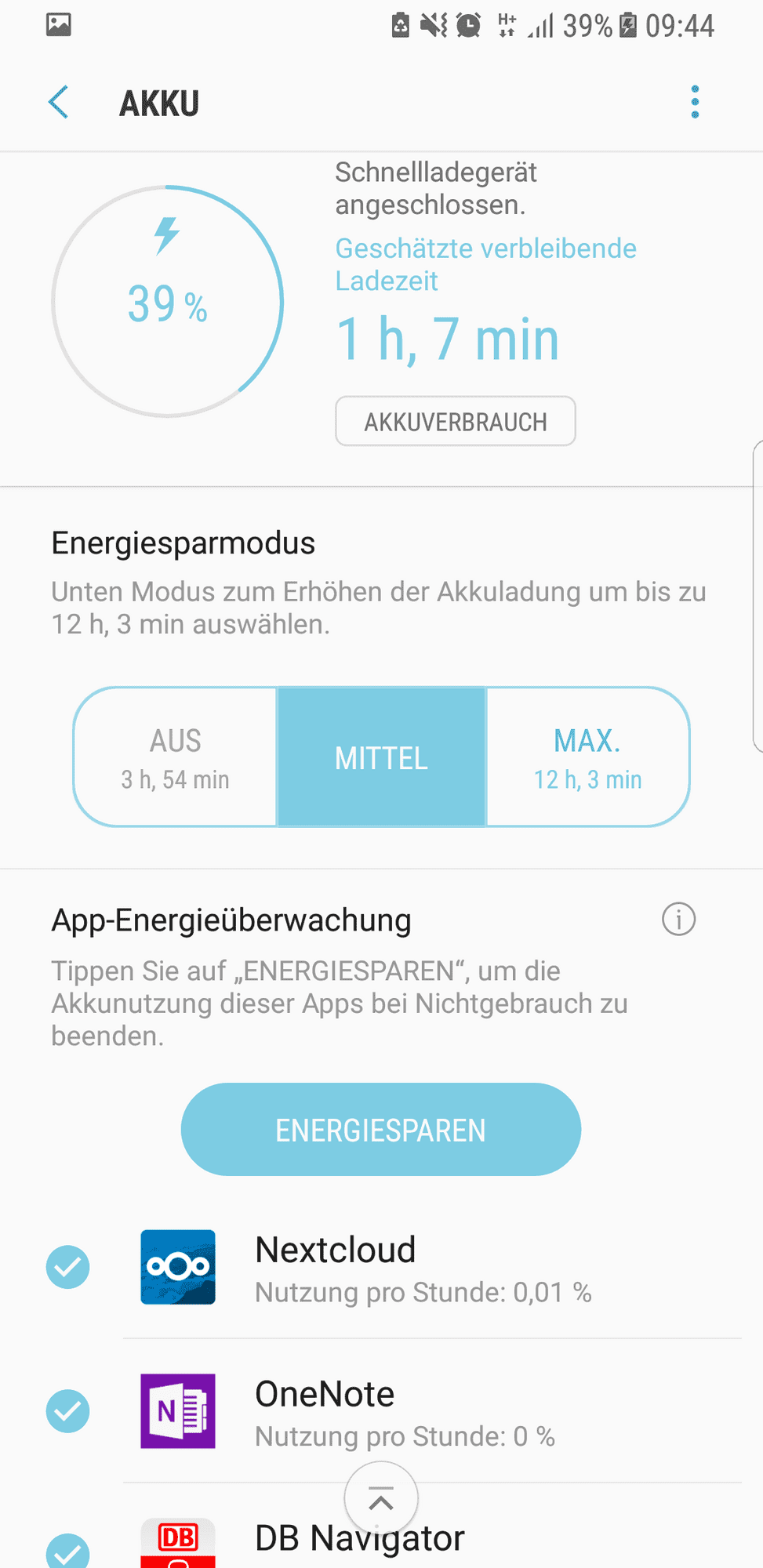Tap the ENERGIESPAREN button
Screen dimensions: 763x1568
click(381, 1130)
